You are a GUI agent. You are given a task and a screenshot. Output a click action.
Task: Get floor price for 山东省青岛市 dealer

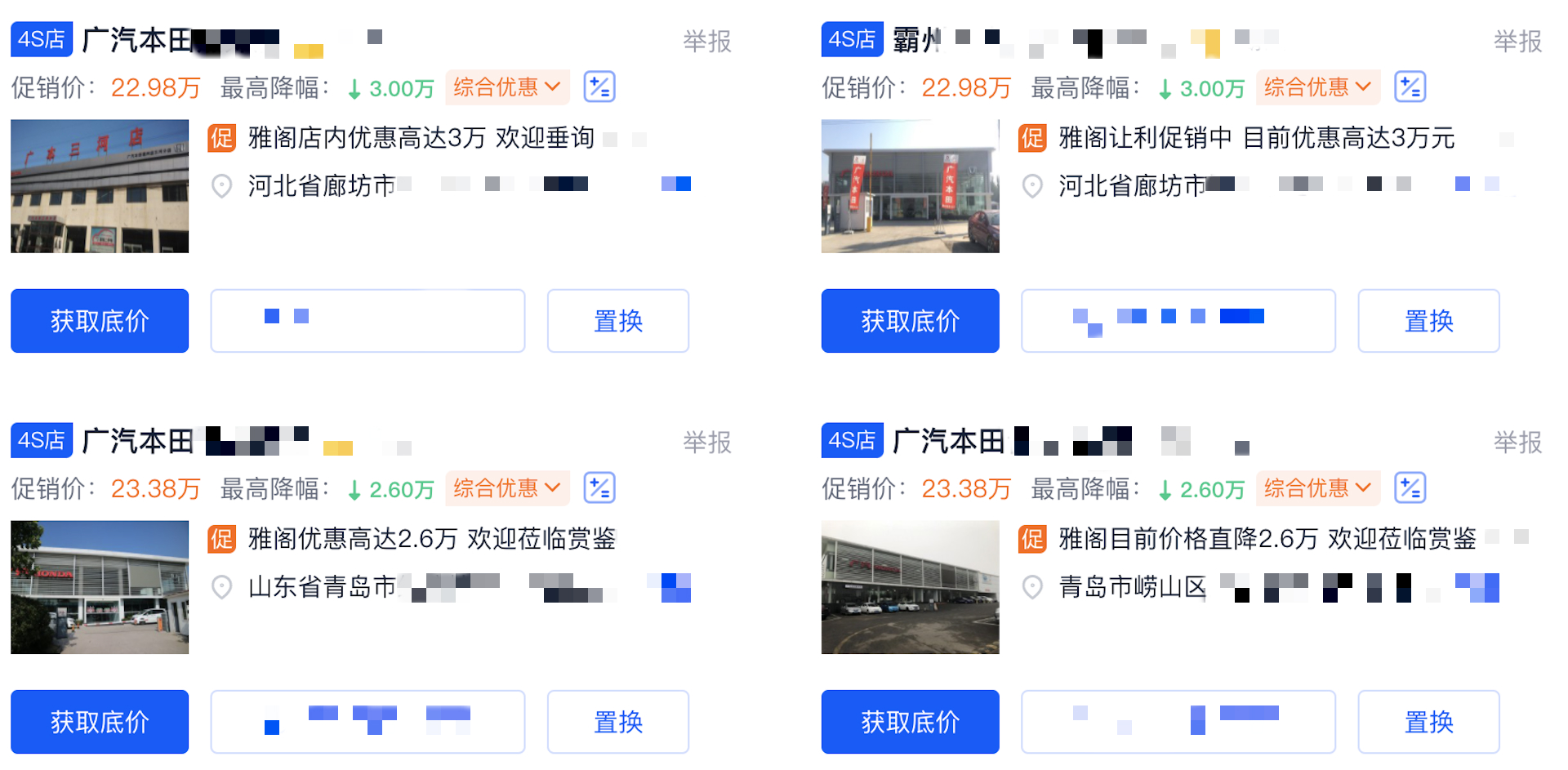(100, 722)
